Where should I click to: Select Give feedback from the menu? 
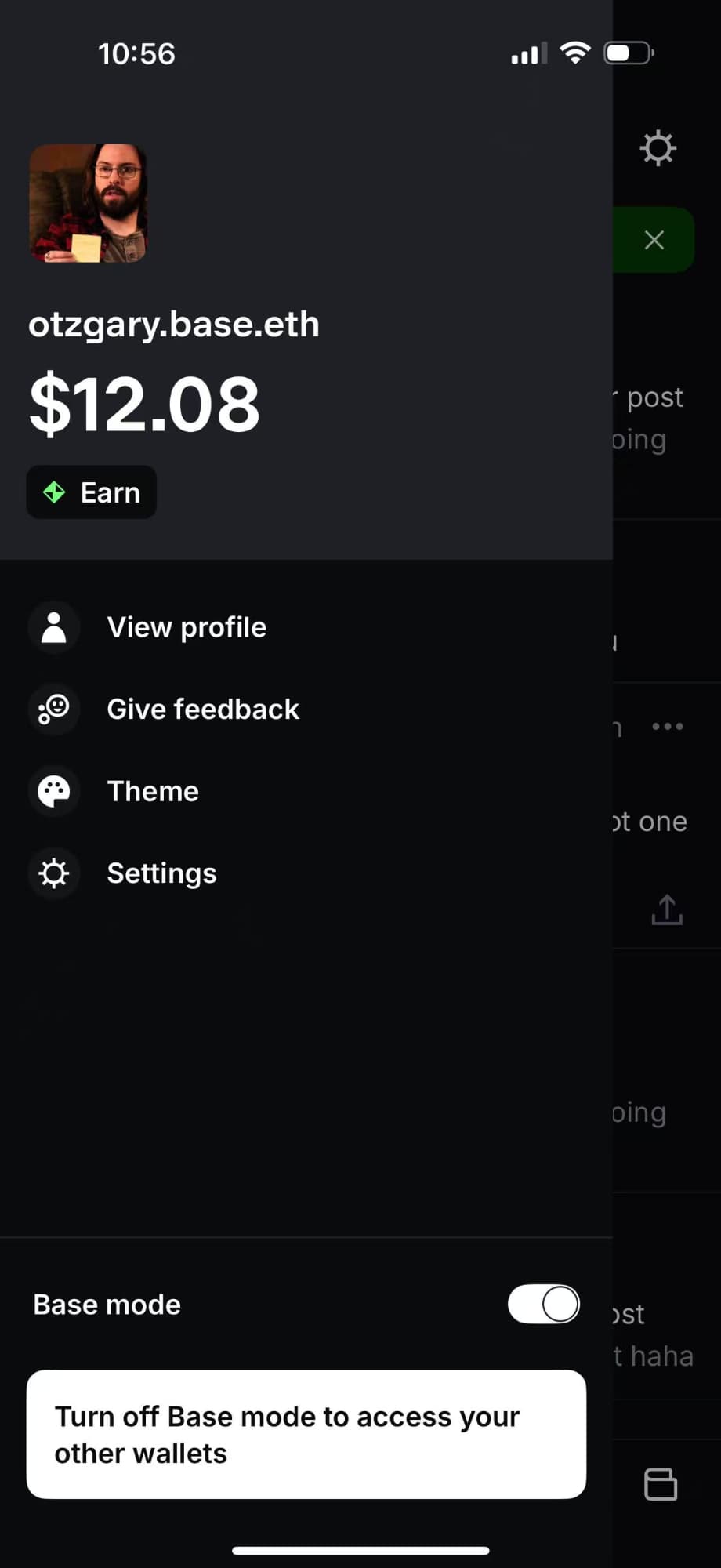[x=203, y=709]
